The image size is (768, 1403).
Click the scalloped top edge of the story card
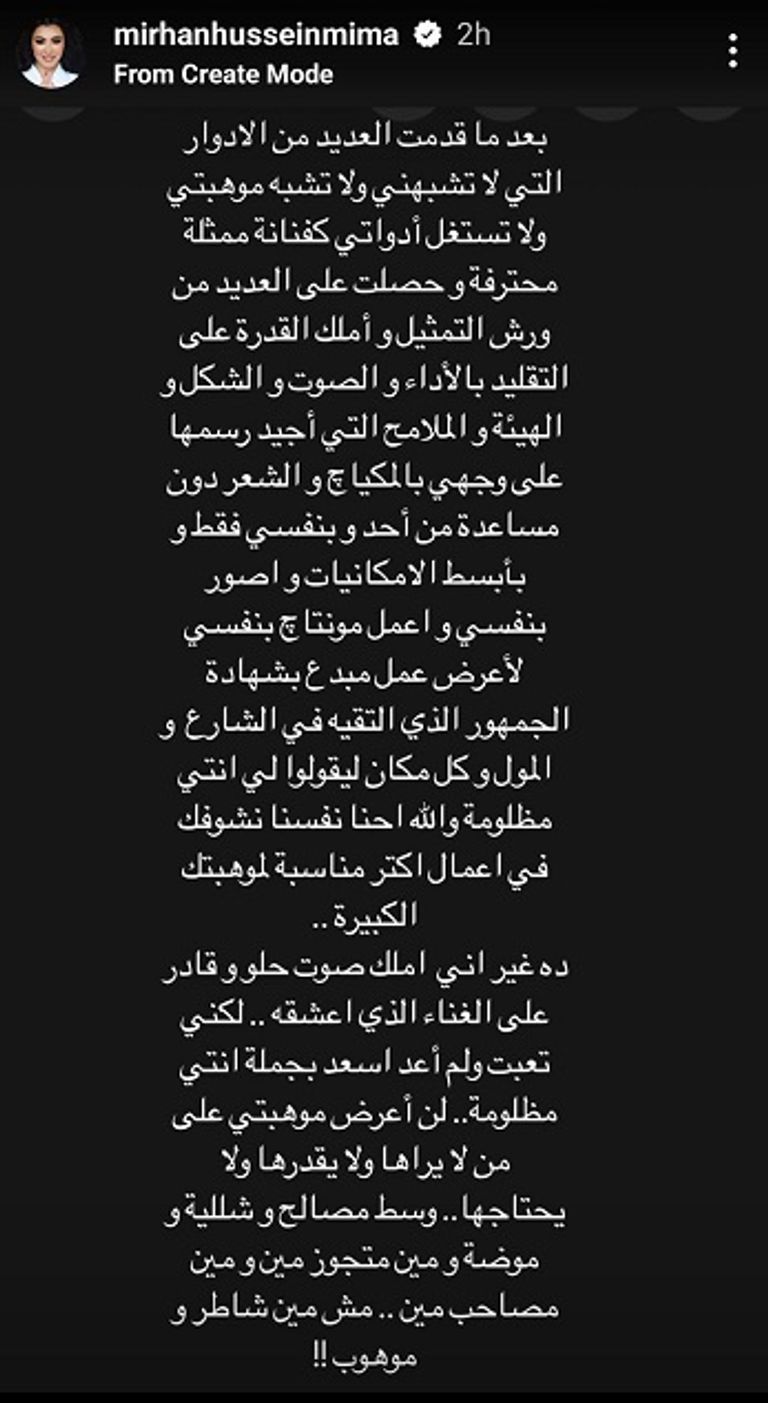(384, 99)
